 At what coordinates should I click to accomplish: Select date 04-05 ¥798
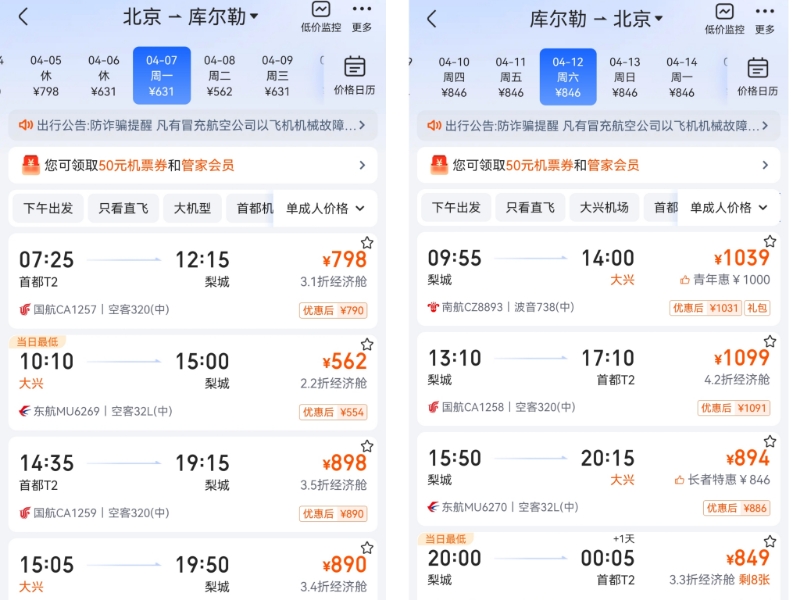[x=46, y=76]
